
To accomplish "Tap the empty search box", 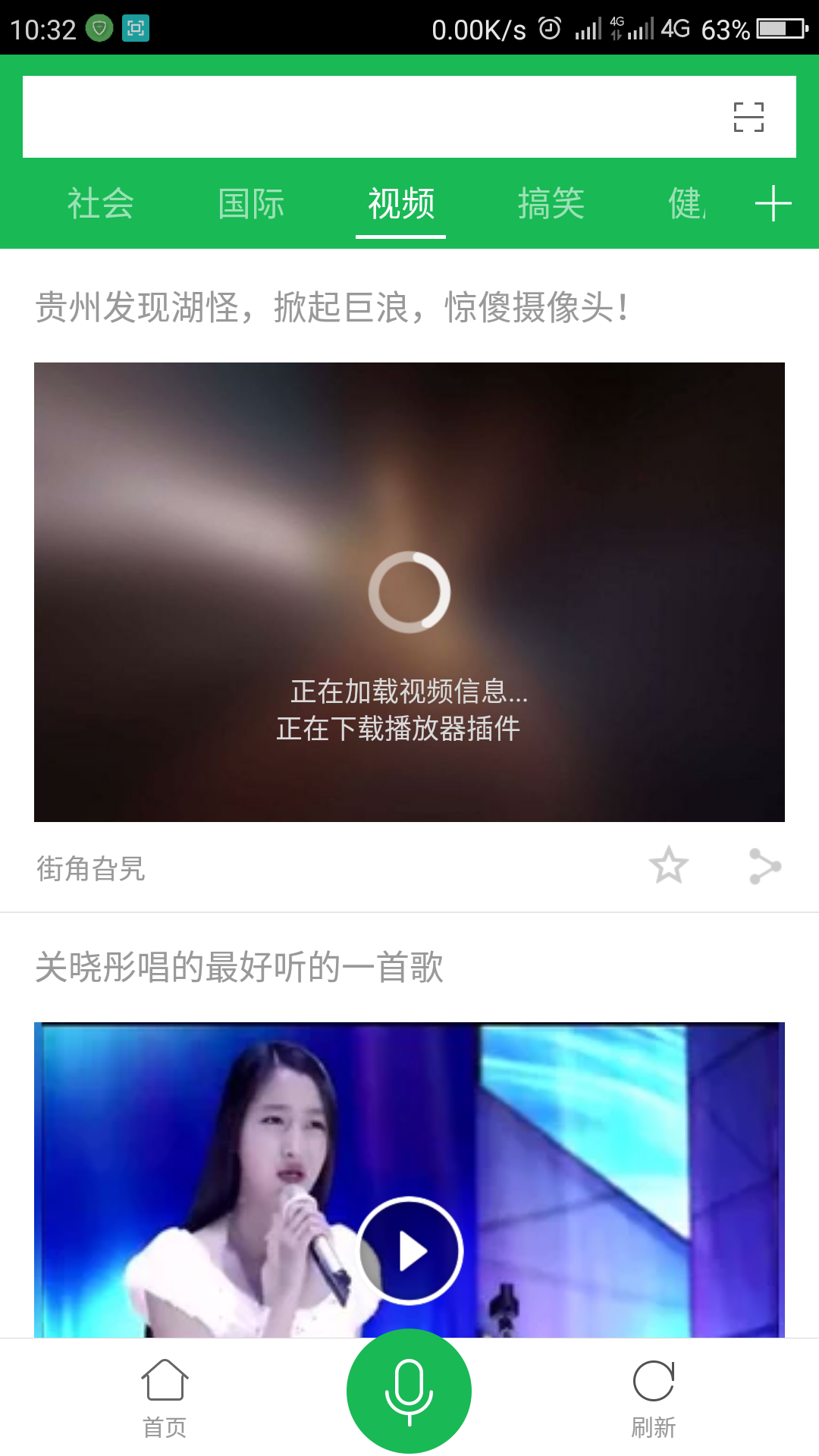I will pyautogui.click(x=364, y=117).
